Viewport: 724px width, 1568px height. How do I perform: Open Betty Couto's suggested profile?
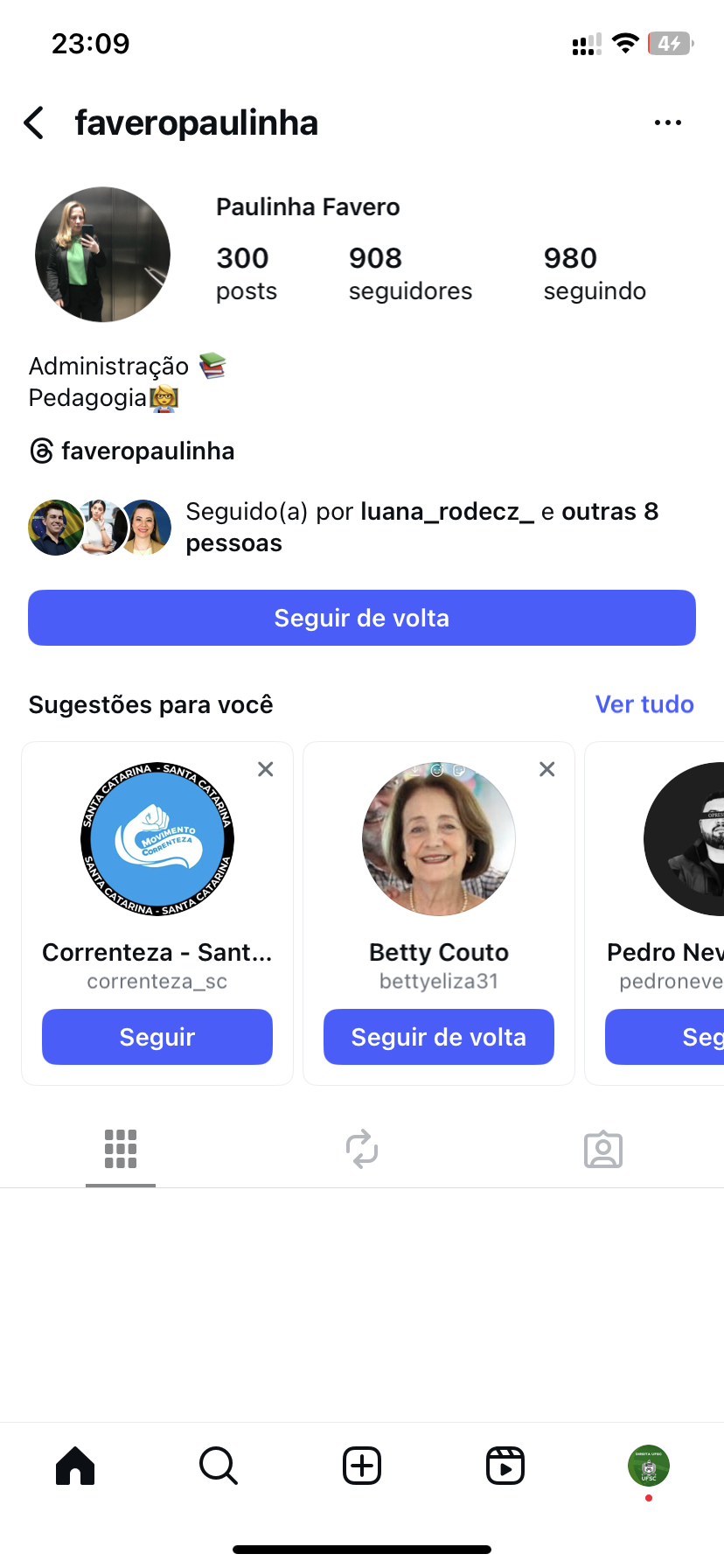click(x=439, y=839)
